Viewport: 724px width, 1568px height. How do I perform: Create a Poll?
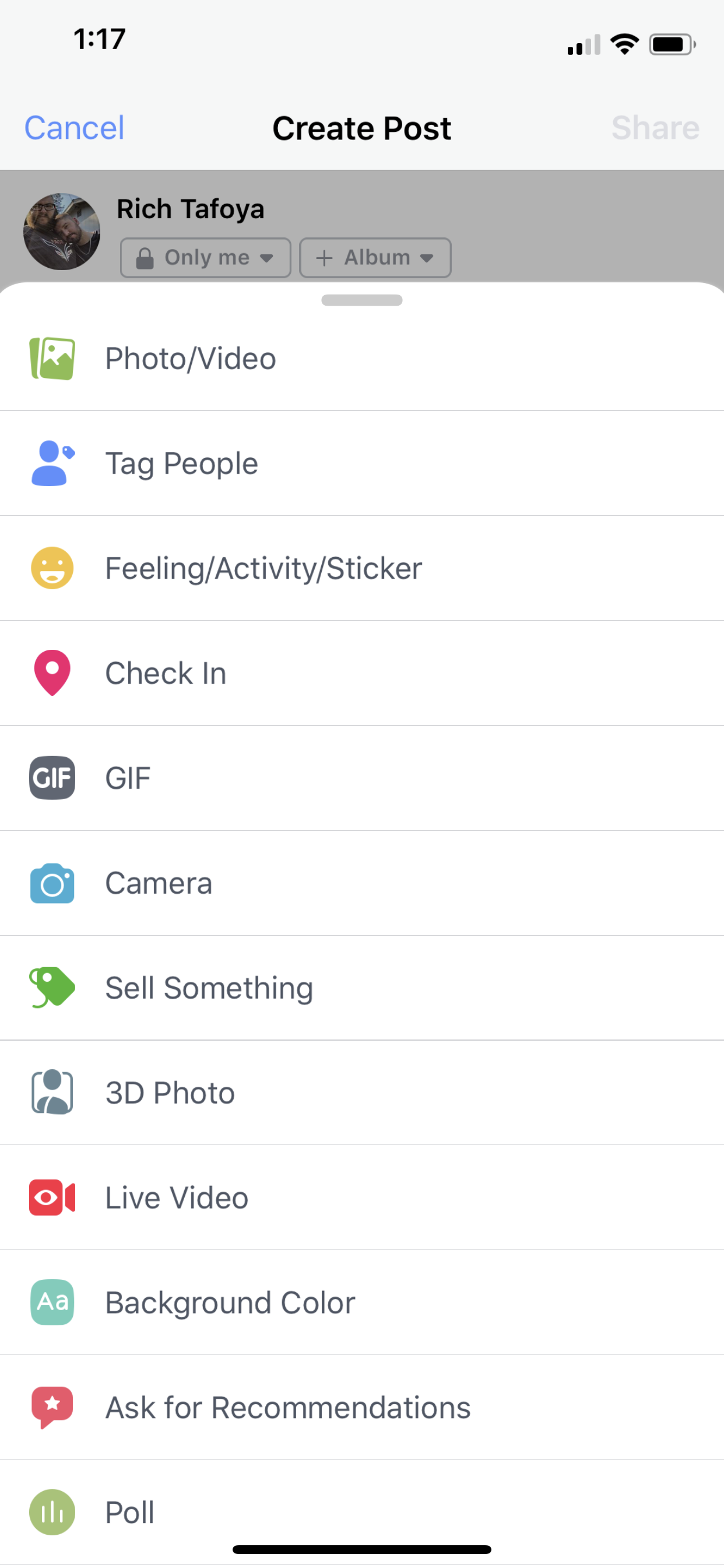coord(362,1513)
